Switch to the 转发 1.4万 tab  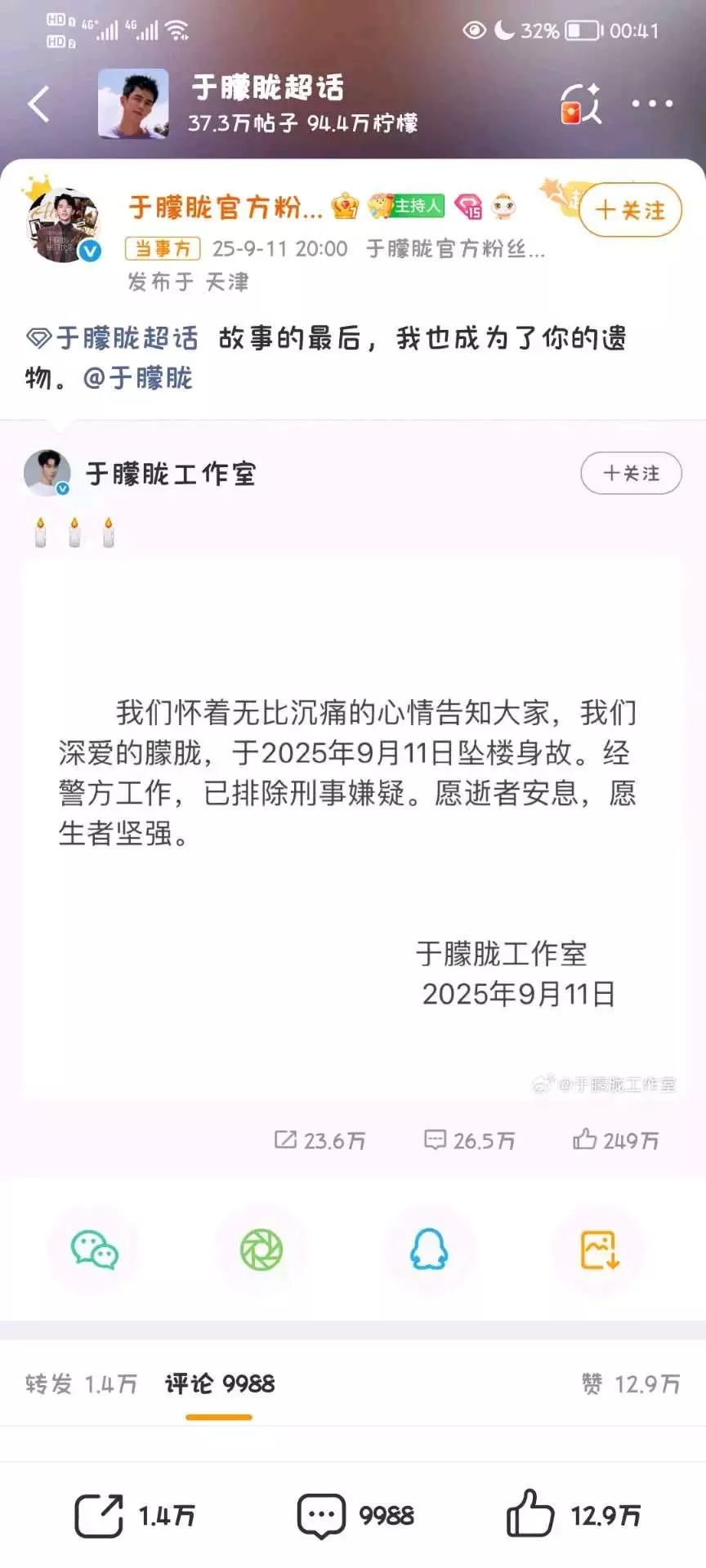(x=81, y=1383)
